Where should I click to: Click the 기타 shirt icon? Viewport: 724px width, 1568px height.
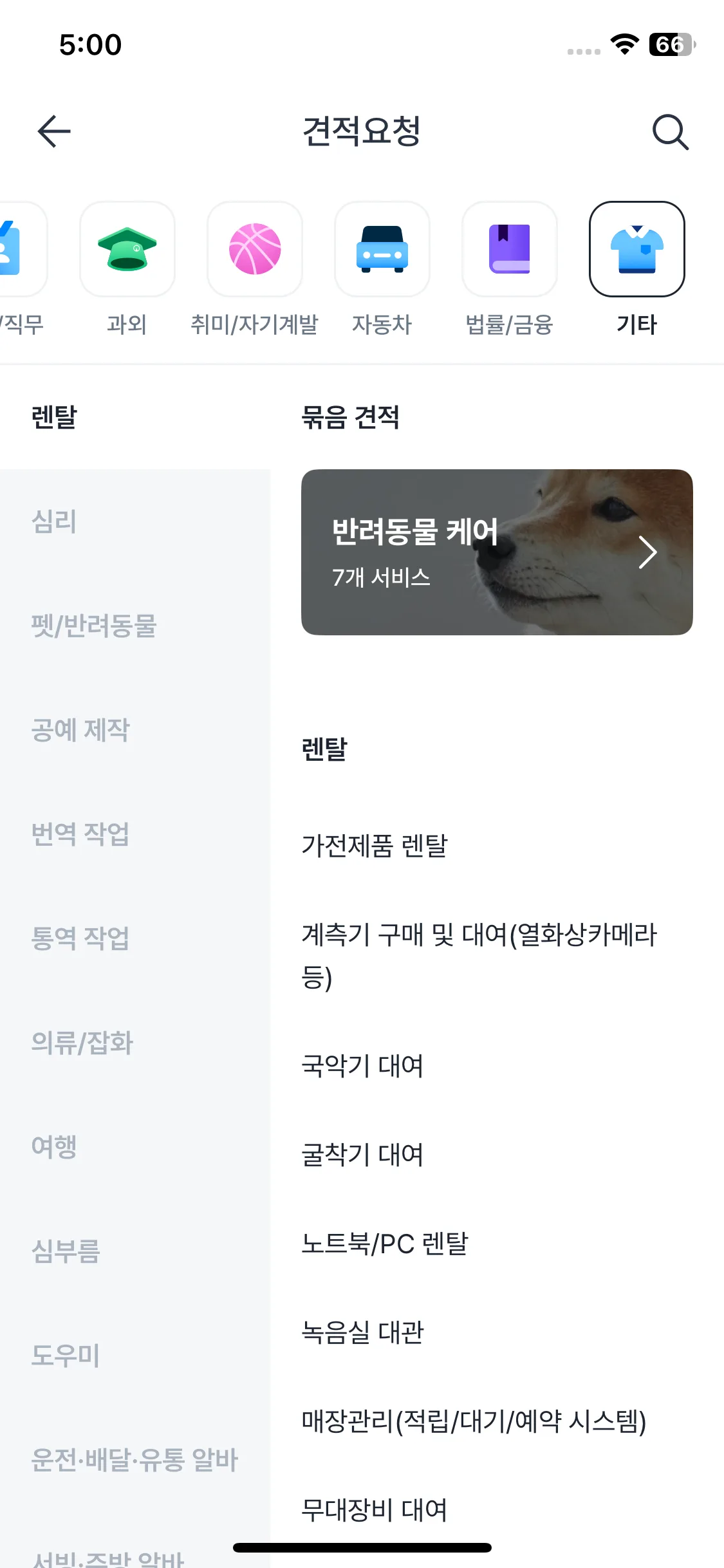point(636,250)
